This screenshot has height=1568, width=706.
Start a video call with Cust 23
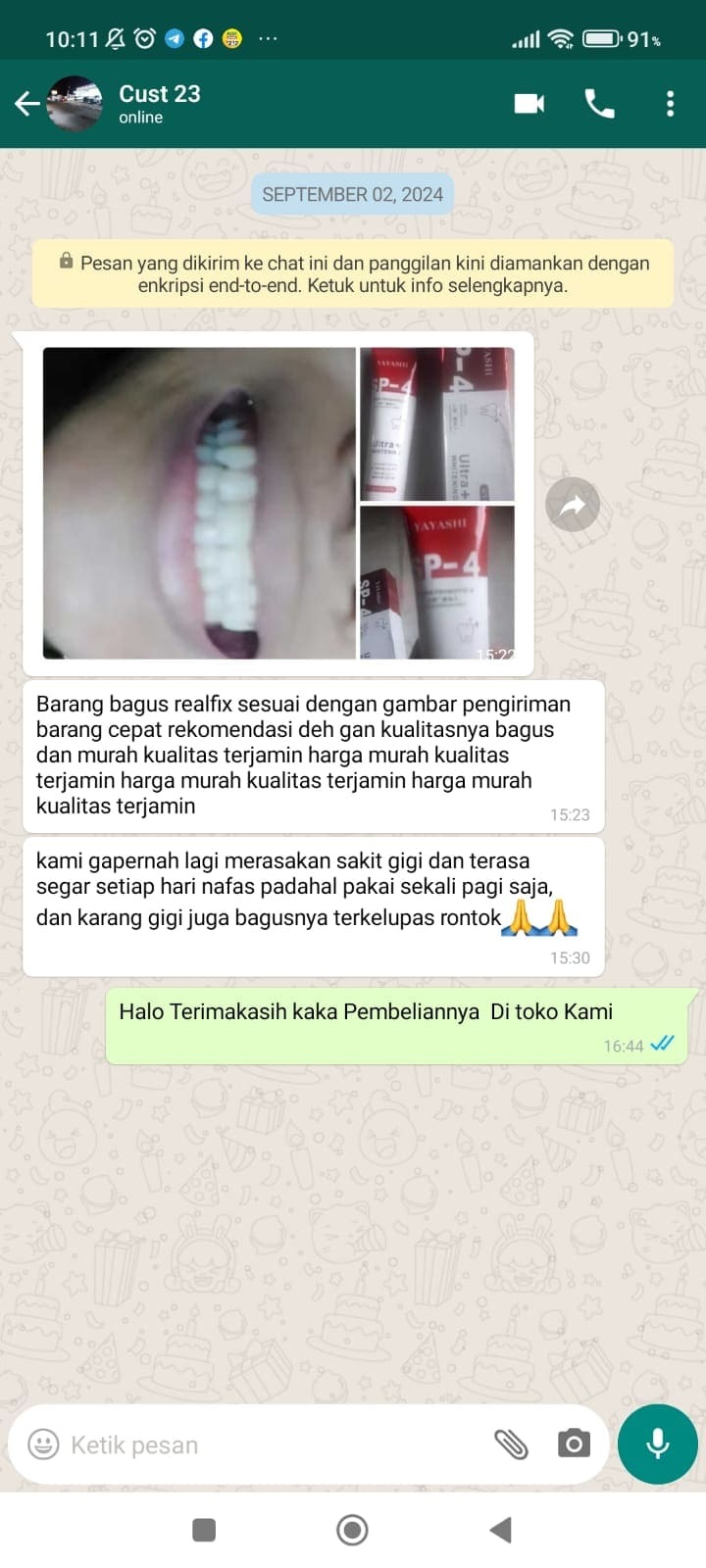[x=529, y=103]
